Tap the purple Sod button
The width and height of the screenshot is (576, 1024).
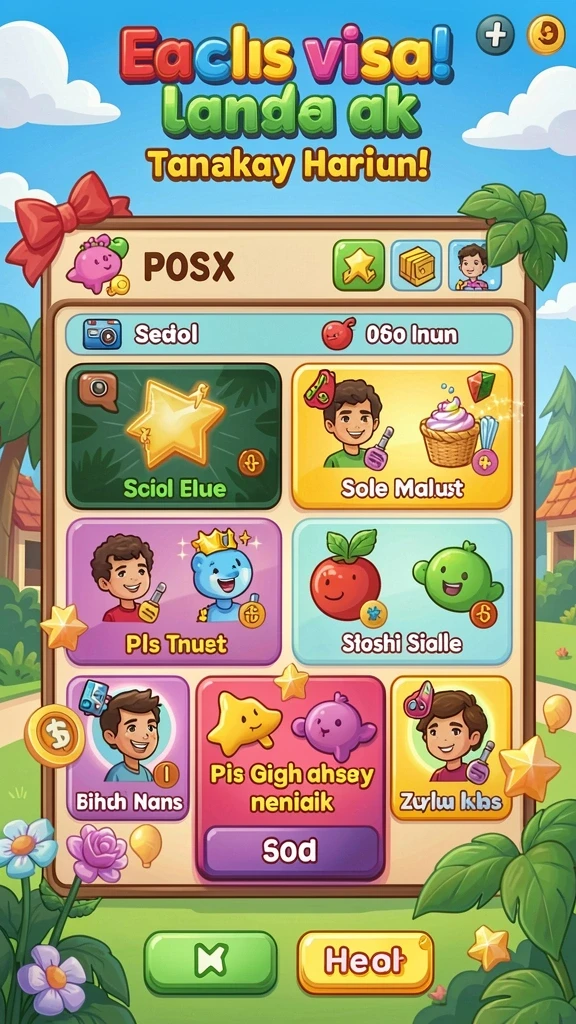(x=291, y=850)
